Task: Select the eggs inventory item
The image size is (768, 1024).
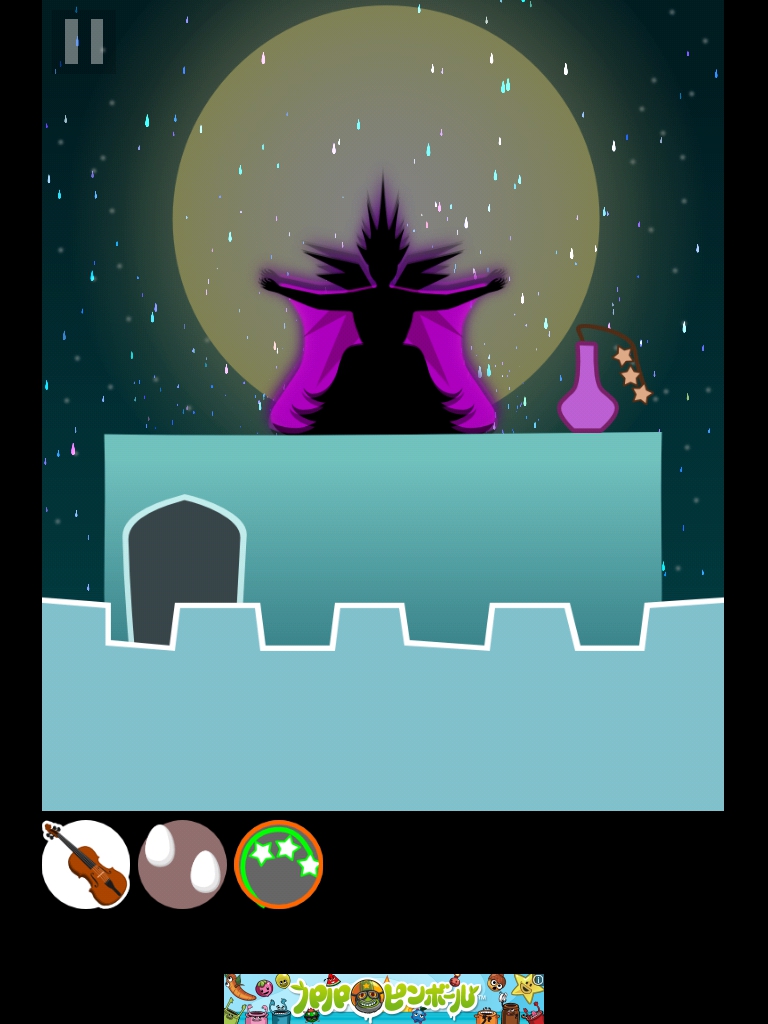Action: pos(182,864)
